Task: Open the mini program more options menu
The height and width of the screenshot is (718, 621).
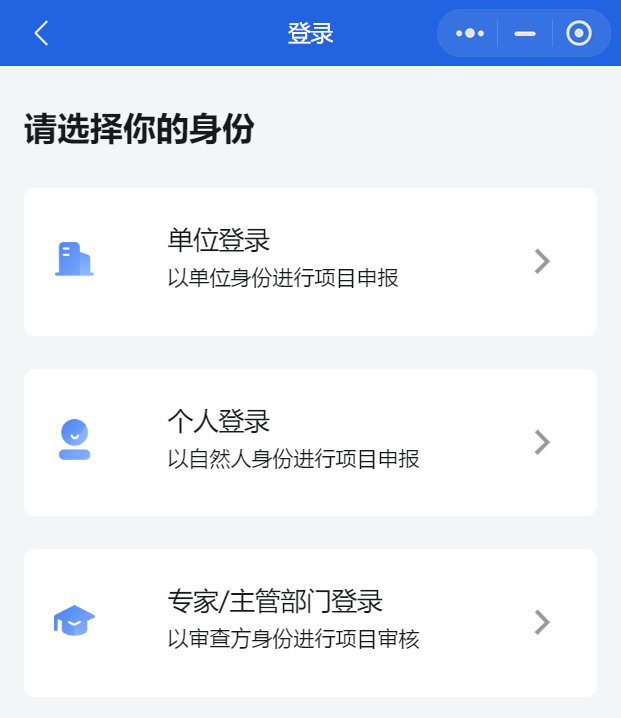Action: coord(470,33)
